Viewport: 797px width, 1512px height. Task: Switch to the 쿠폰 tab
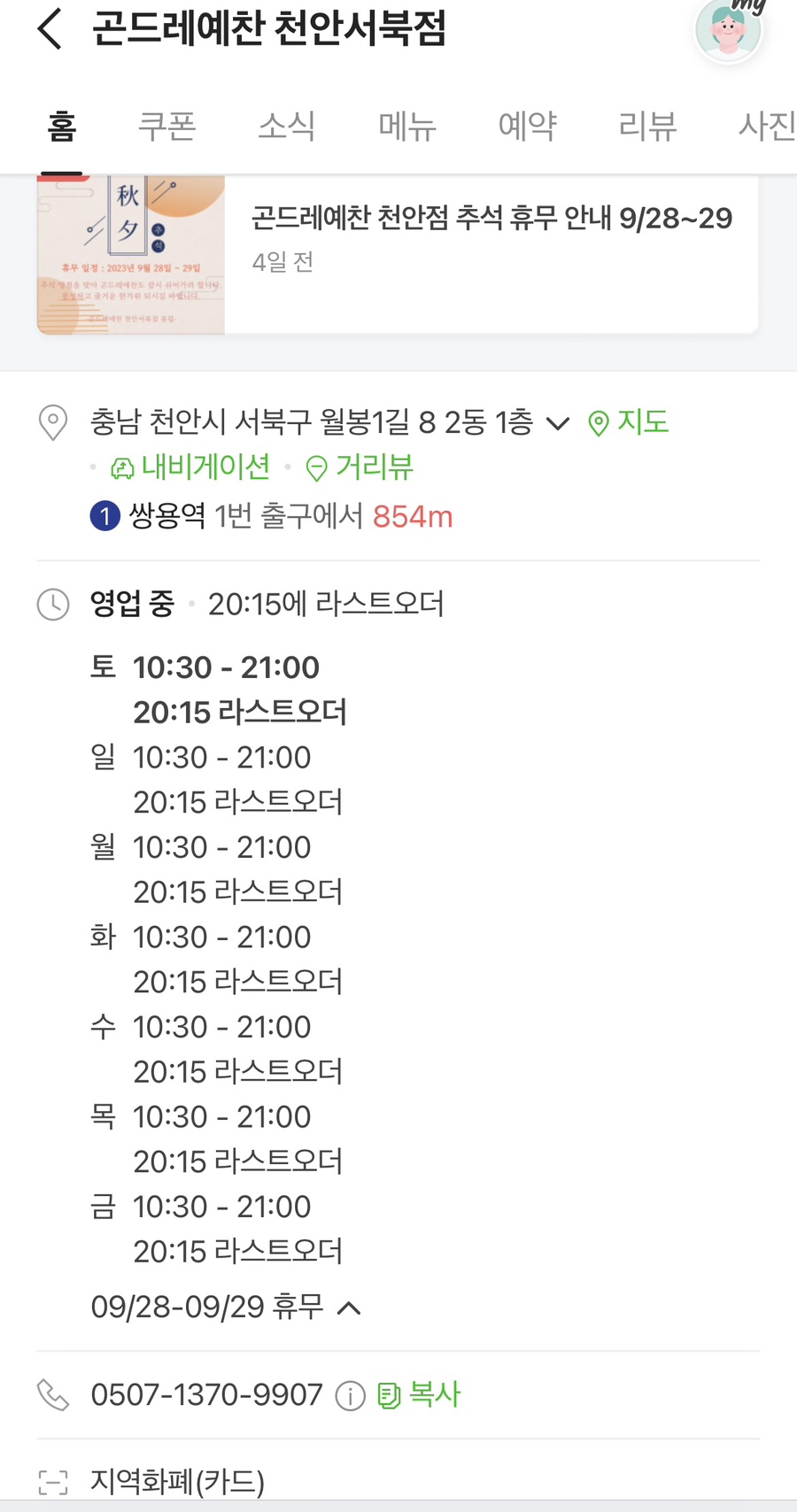166,127
